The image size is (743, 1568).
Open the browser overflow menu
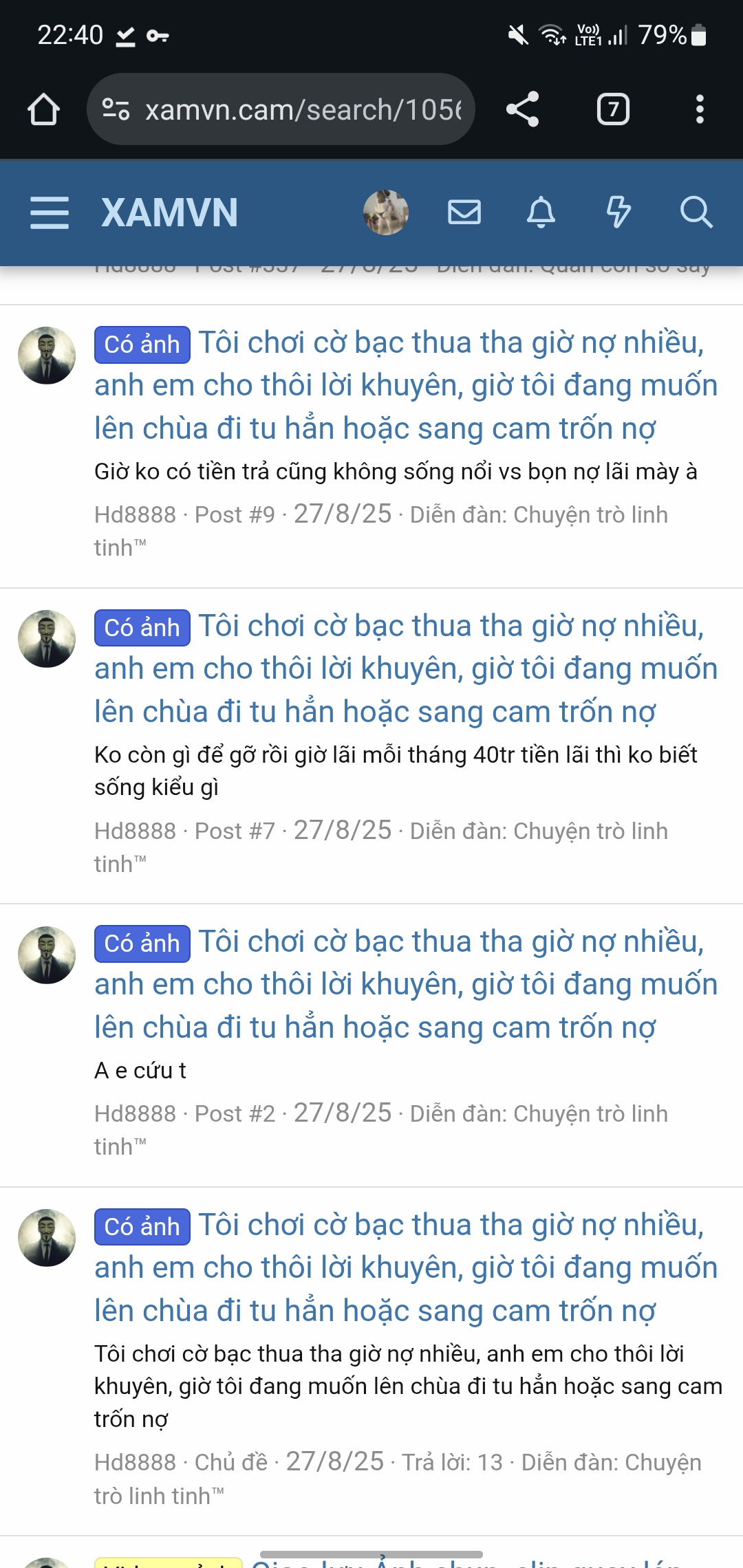pyautogui.click(x=700, y=109)
